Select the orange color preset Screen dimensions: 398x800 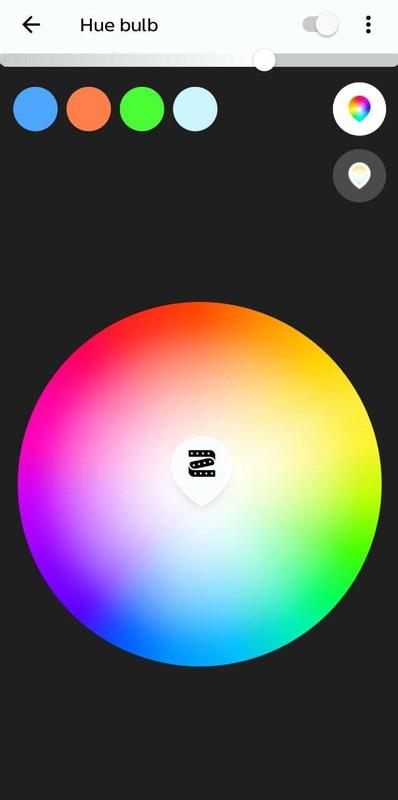tap(89, 109)
